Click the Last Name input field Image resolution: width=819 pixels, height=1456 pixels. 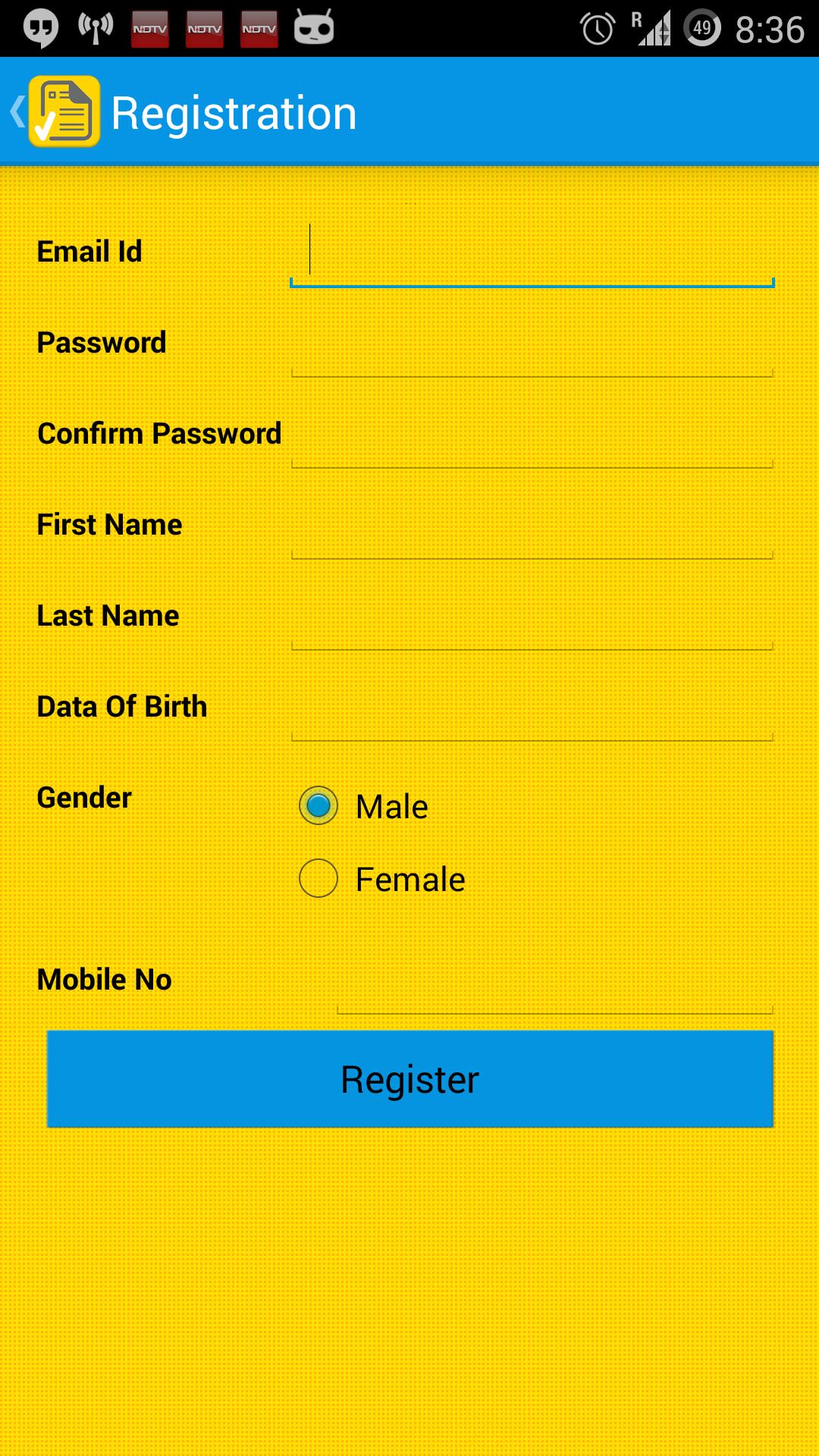click(x=531, y=622)
